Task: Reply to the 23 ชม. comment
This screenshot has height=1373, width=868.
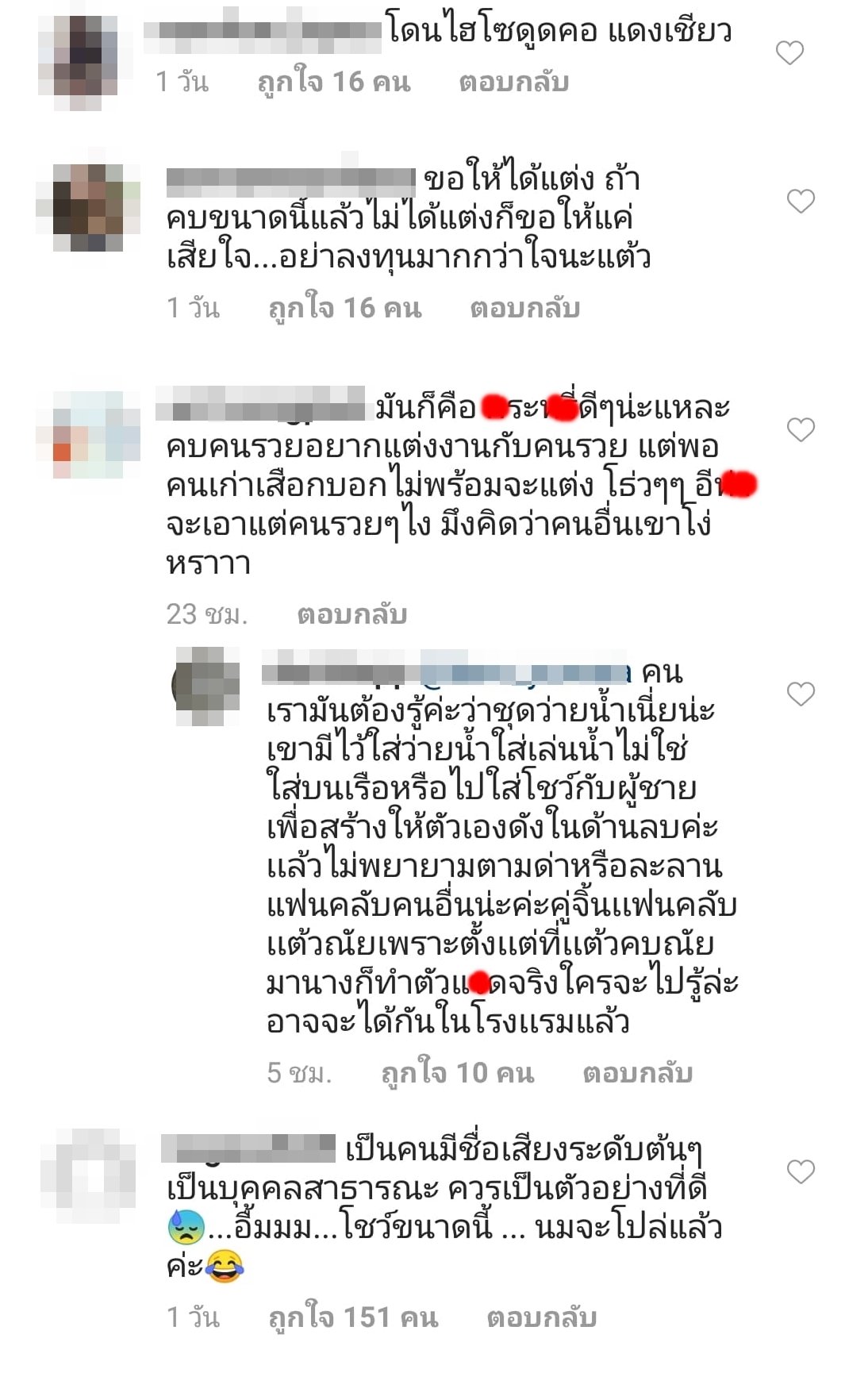Action: coord(351,614)
